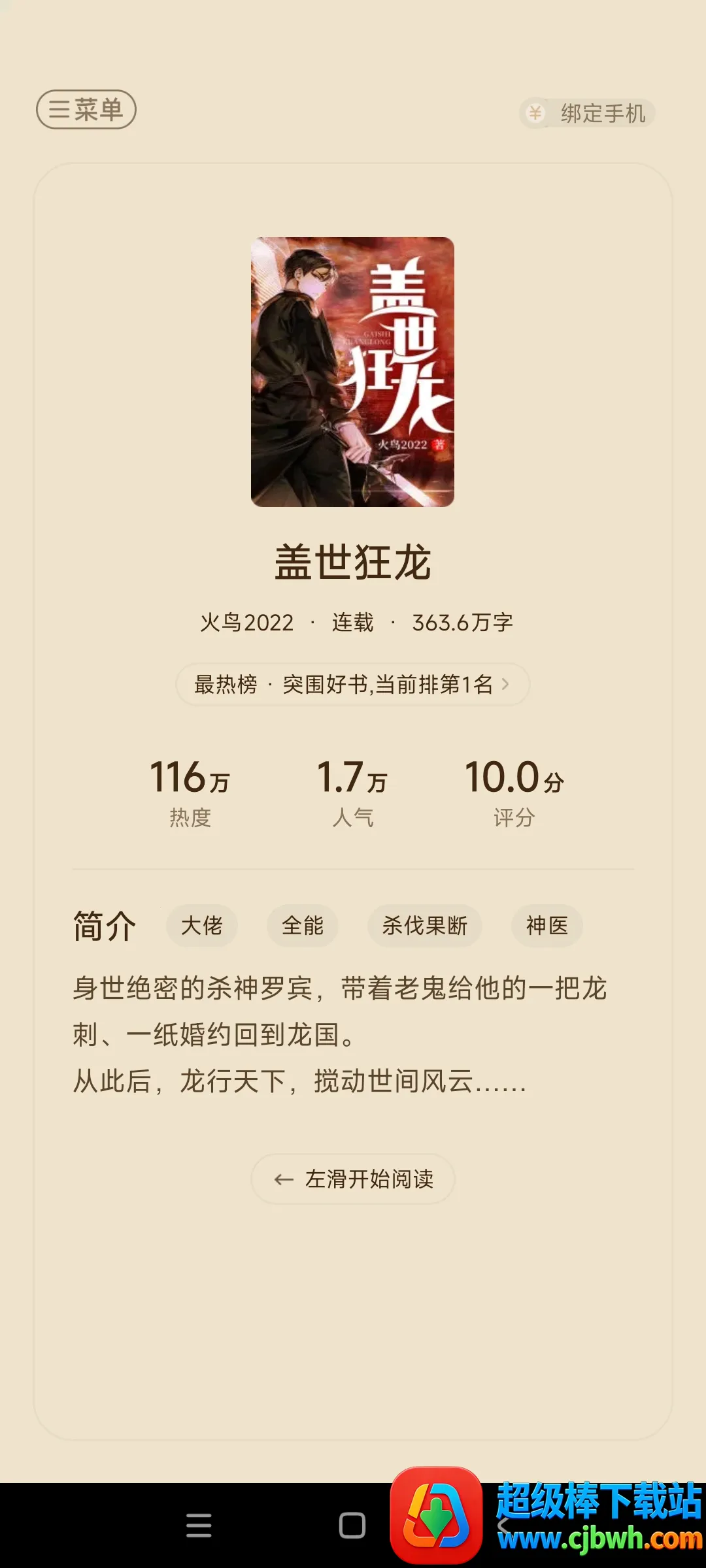706x1568 pixels.
Task: Select the 神医 tag chip
Action: click(x=546, y=925)
